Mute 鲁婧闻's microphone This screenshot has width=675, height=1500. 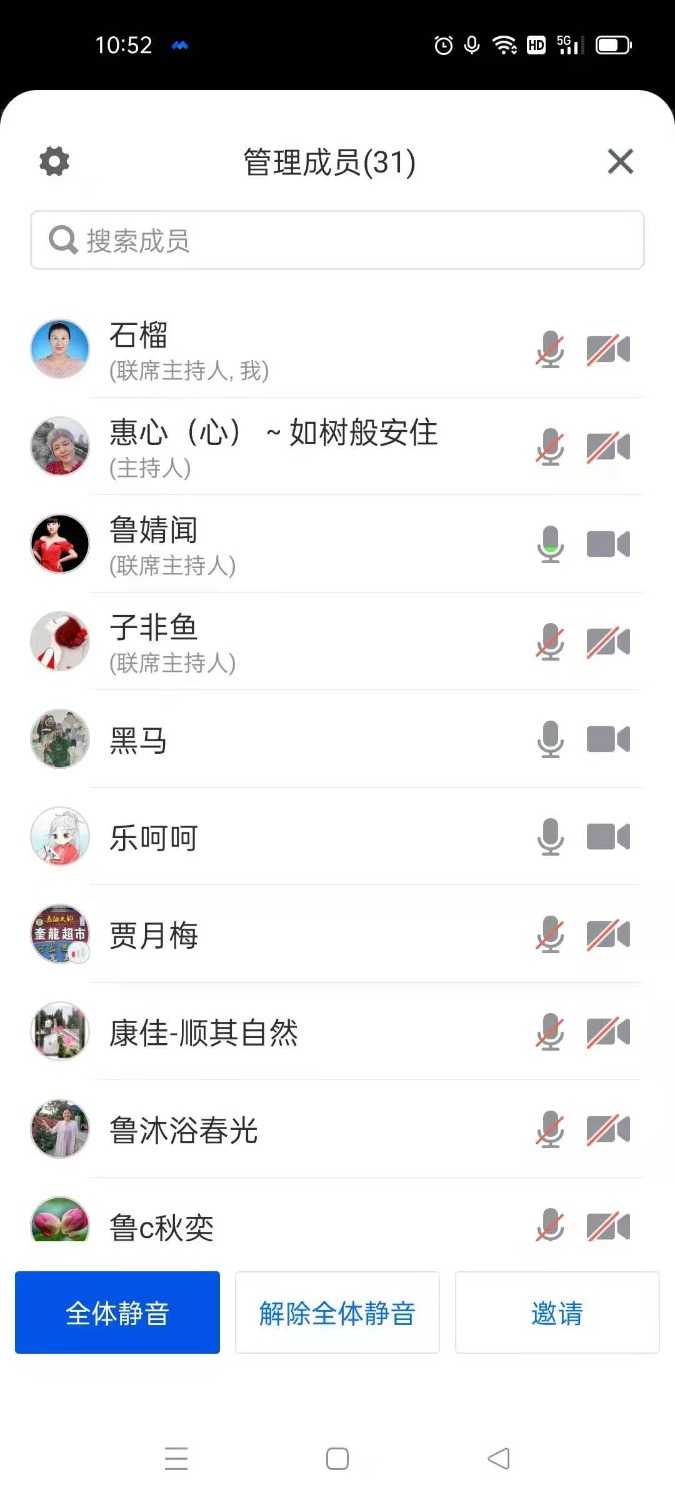coord(550,545)
